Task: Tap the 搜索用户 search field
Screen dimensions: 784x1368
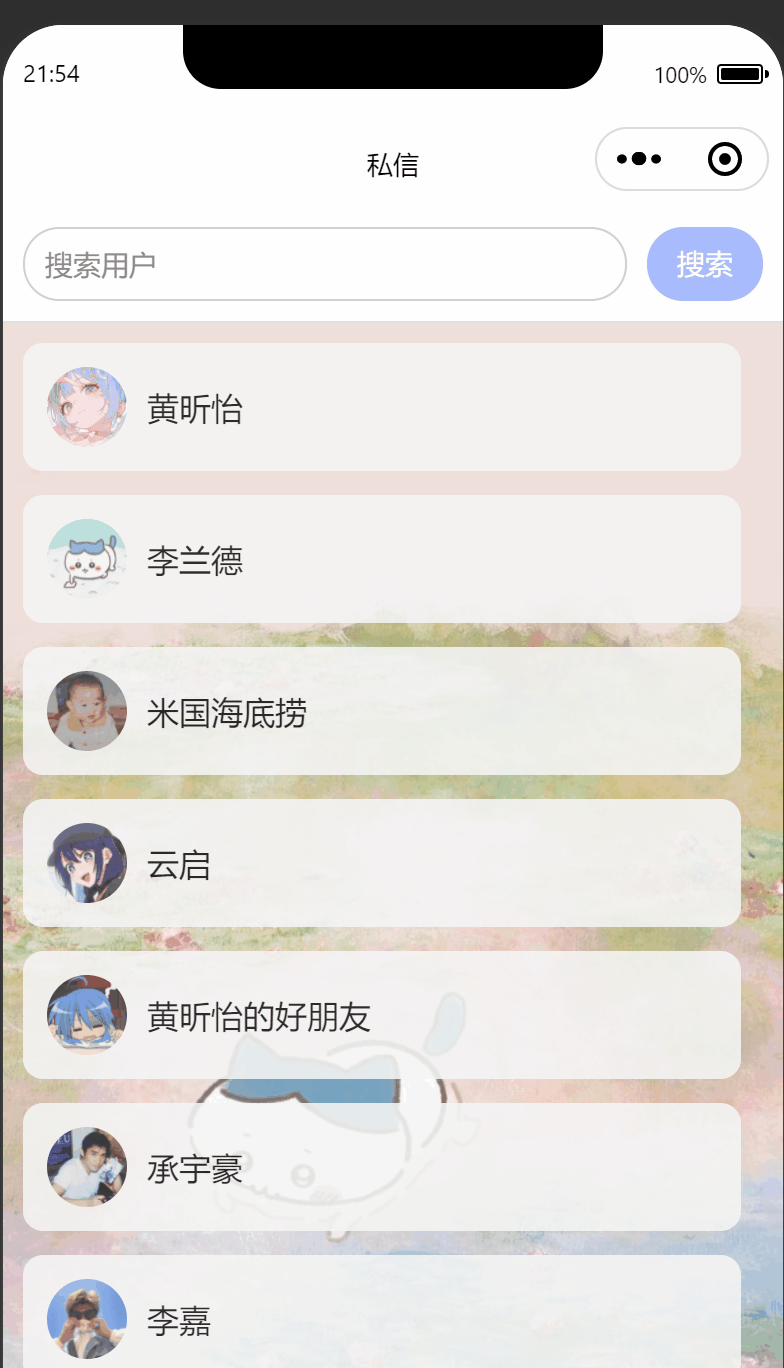Action: [325, 264]
